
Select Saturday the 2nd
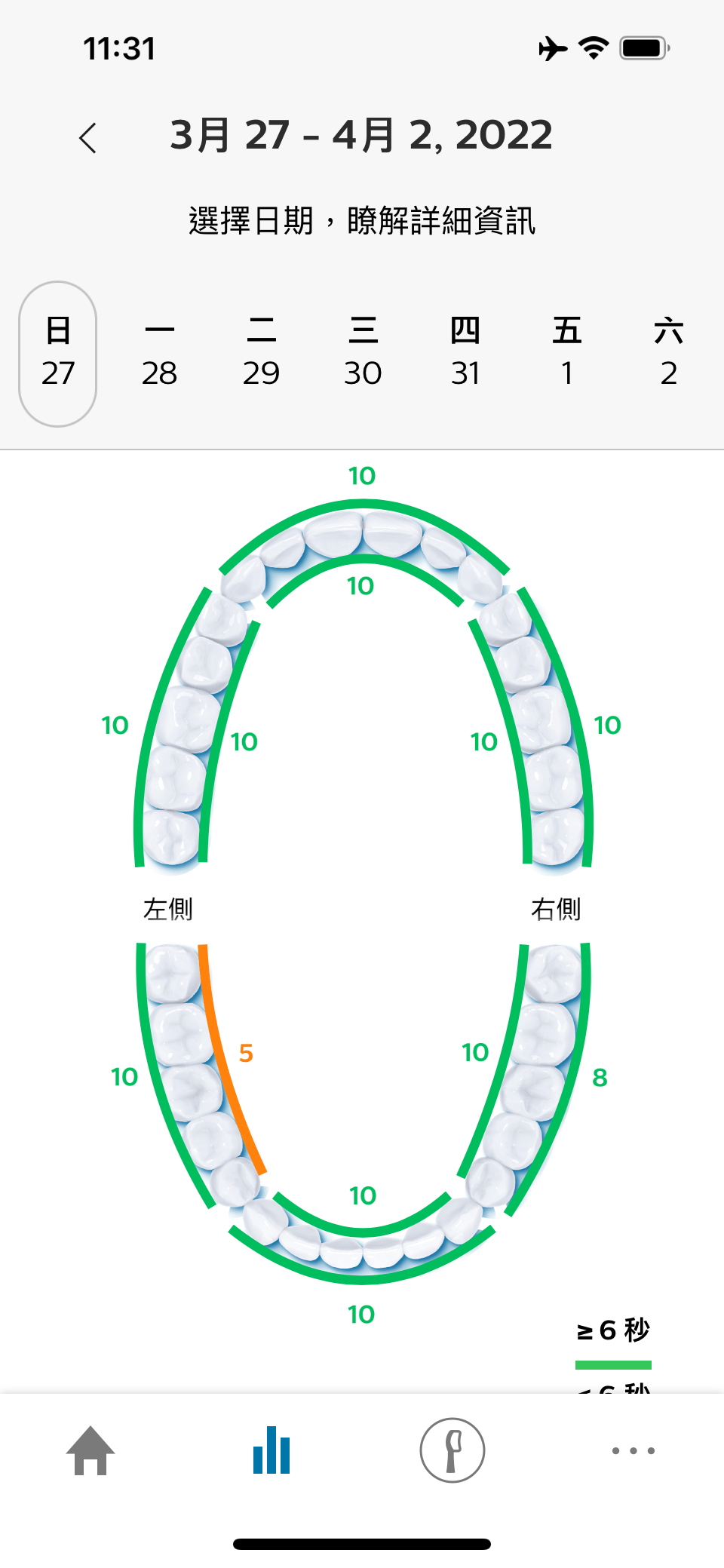point(668,353)
